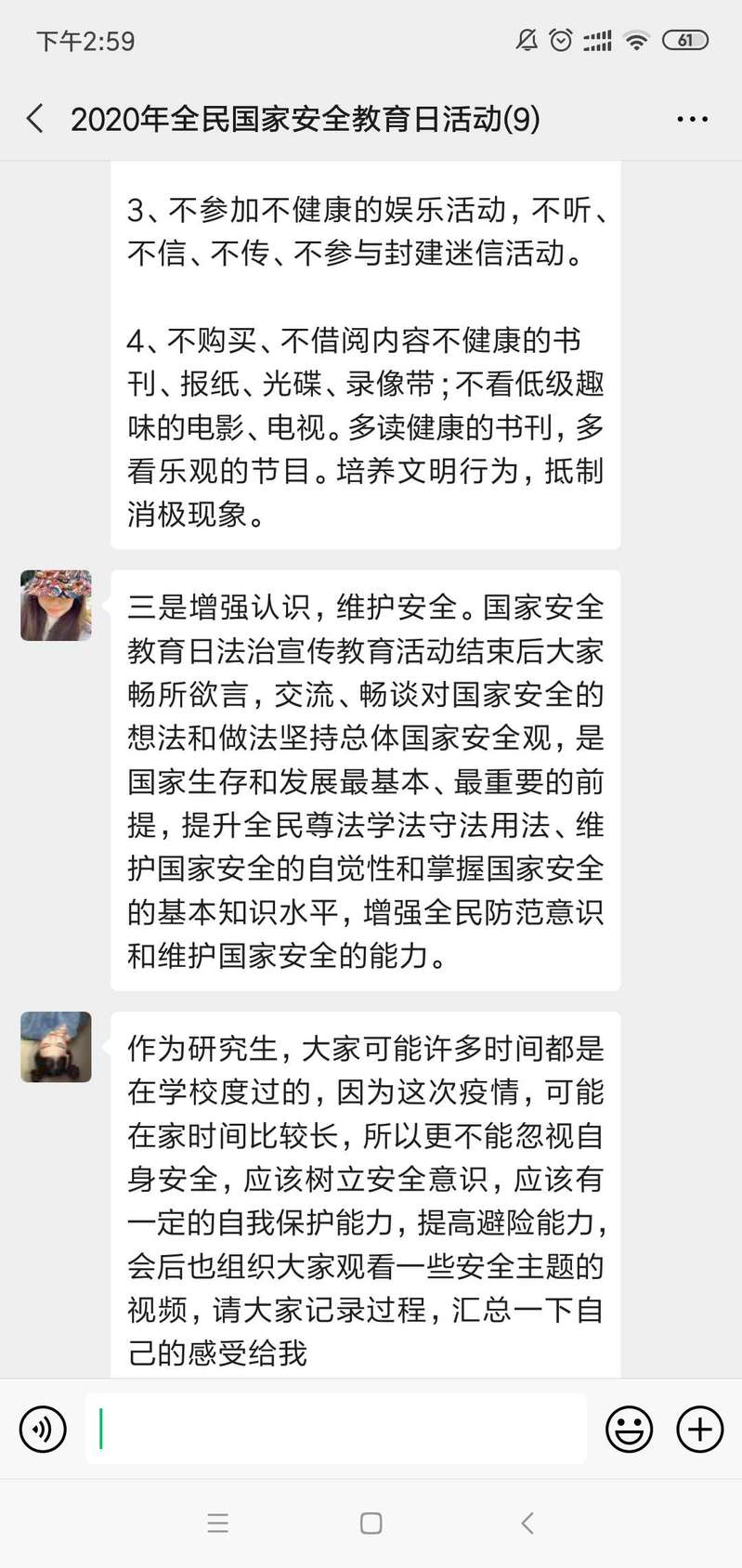Open avatar of sender of 三是增强认识 message

(57, 606)
